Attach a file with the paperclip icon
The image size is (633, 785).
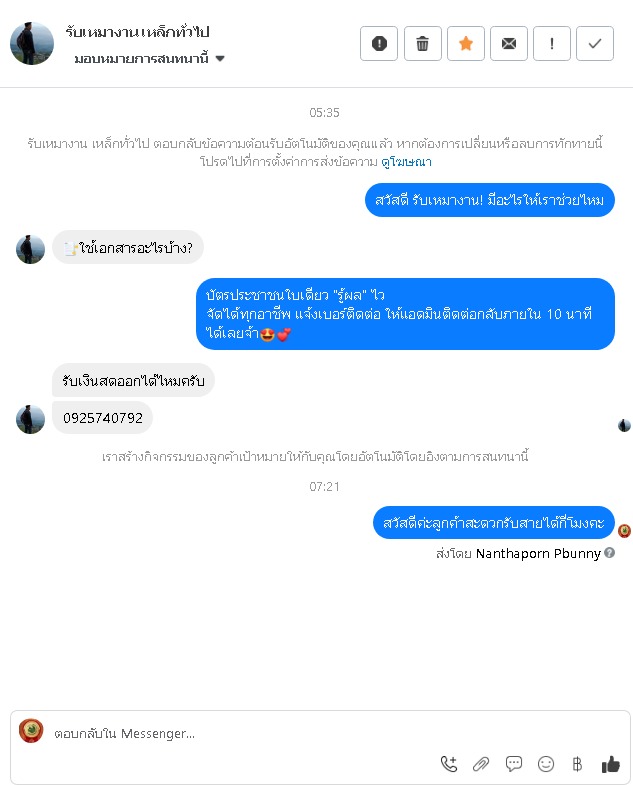pyautogui.click(x=481, y=764)
